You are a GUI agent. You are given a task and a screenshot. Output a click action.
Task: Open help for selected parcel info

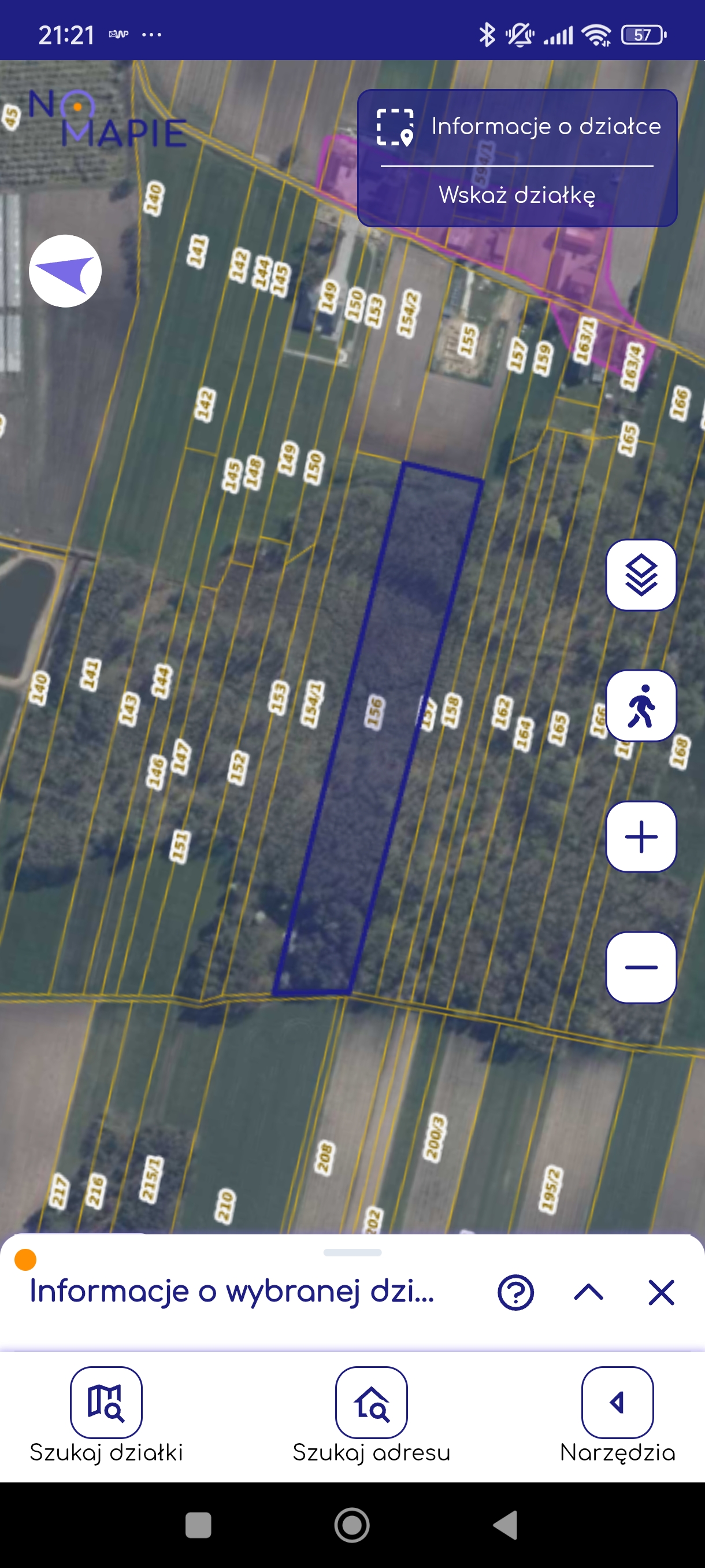515,1292
